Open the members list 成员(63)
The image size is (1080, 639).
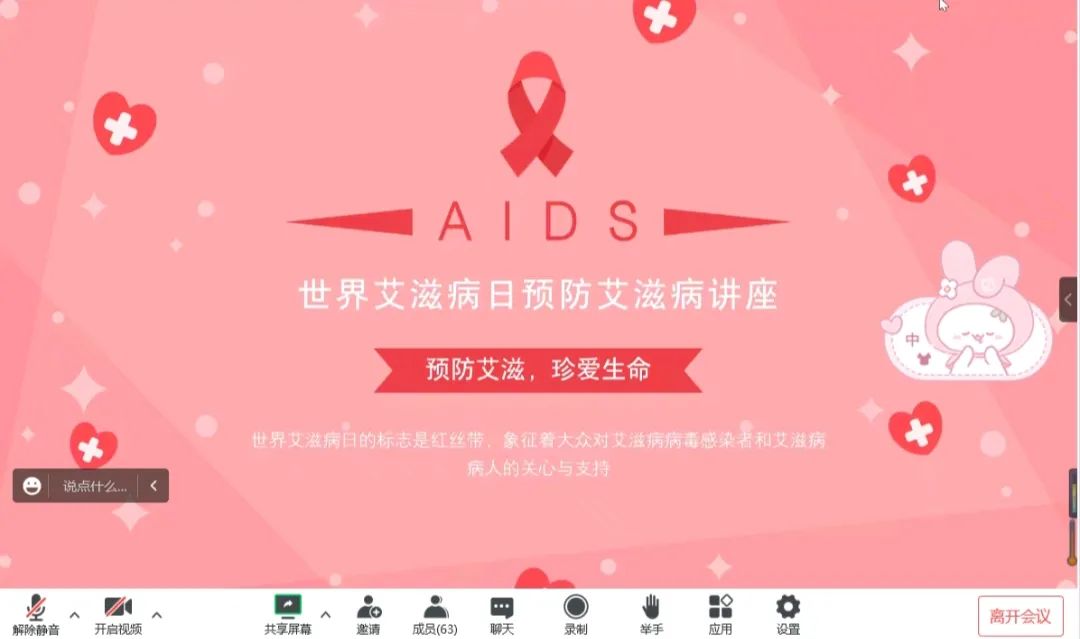[435, 613]
